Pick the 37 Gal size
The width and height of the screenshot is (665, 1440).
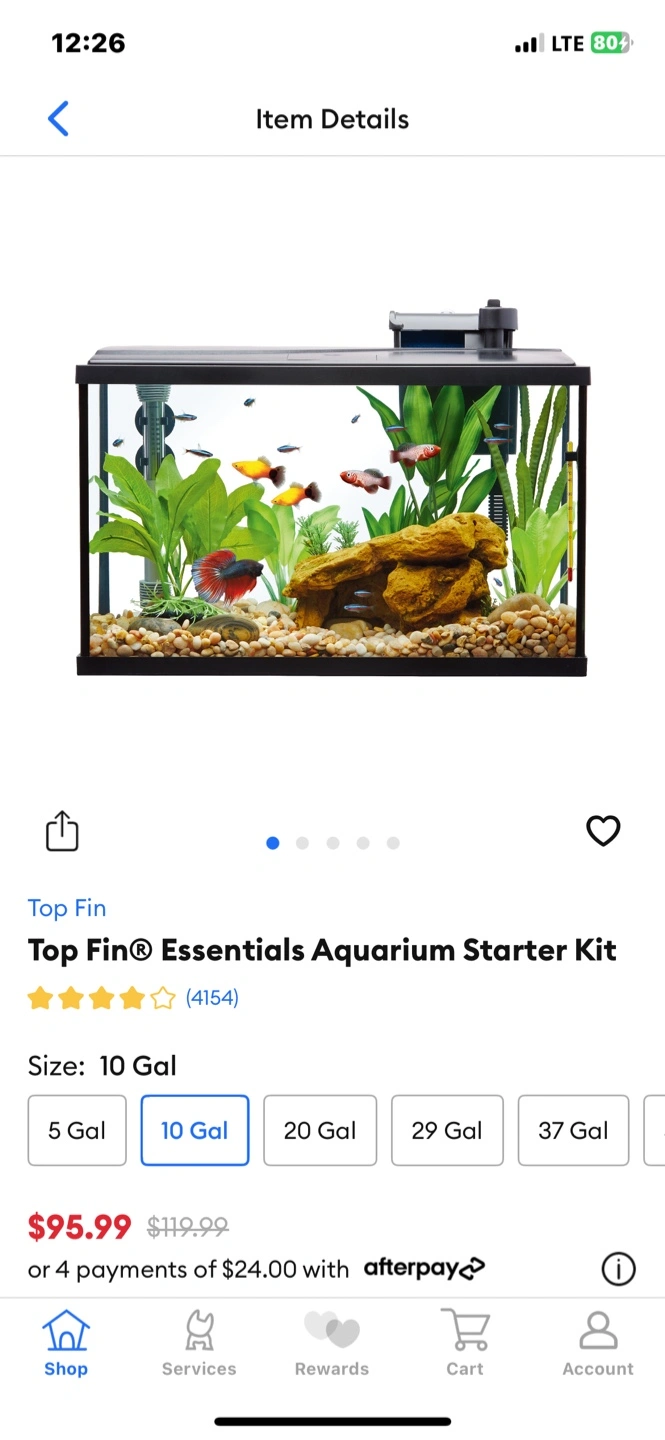[573, 1130]
